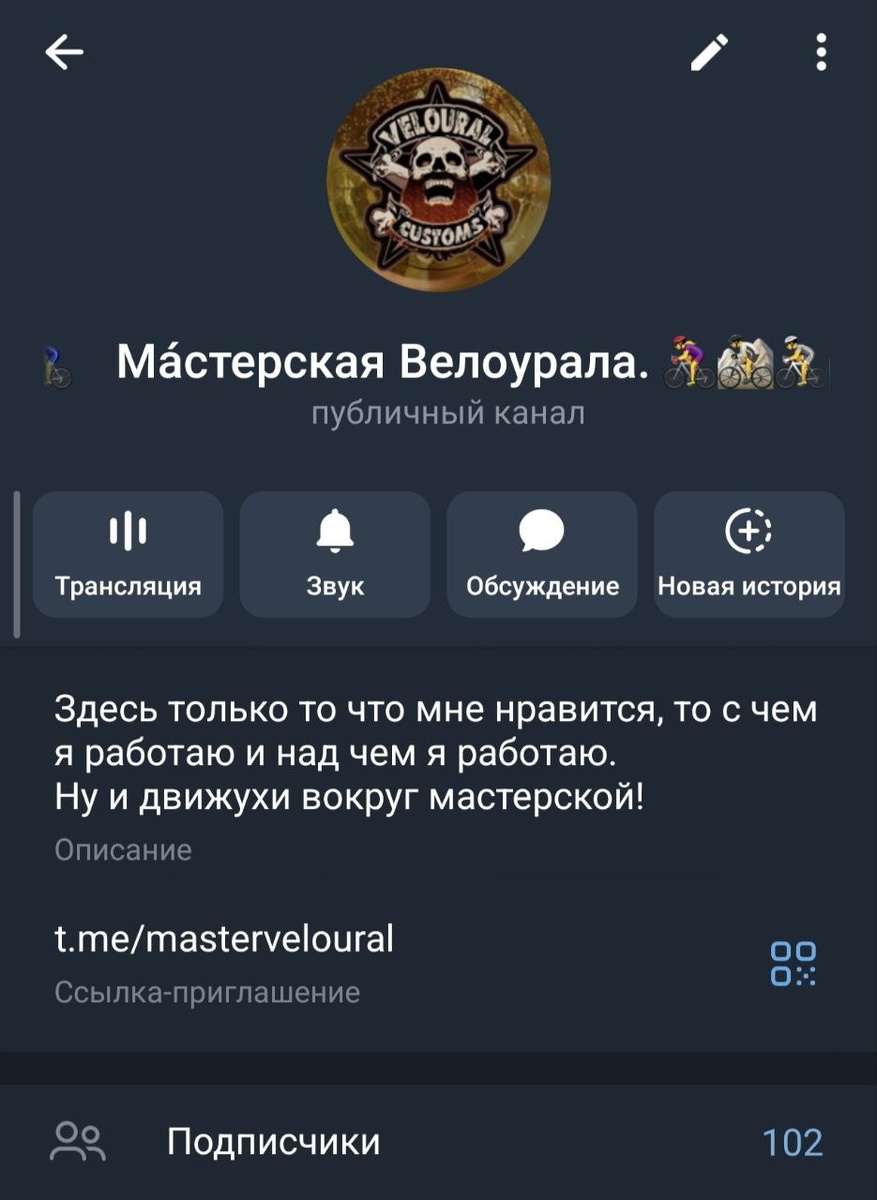Tap the t.me/masterveloural invite link

tap(224, 939)
